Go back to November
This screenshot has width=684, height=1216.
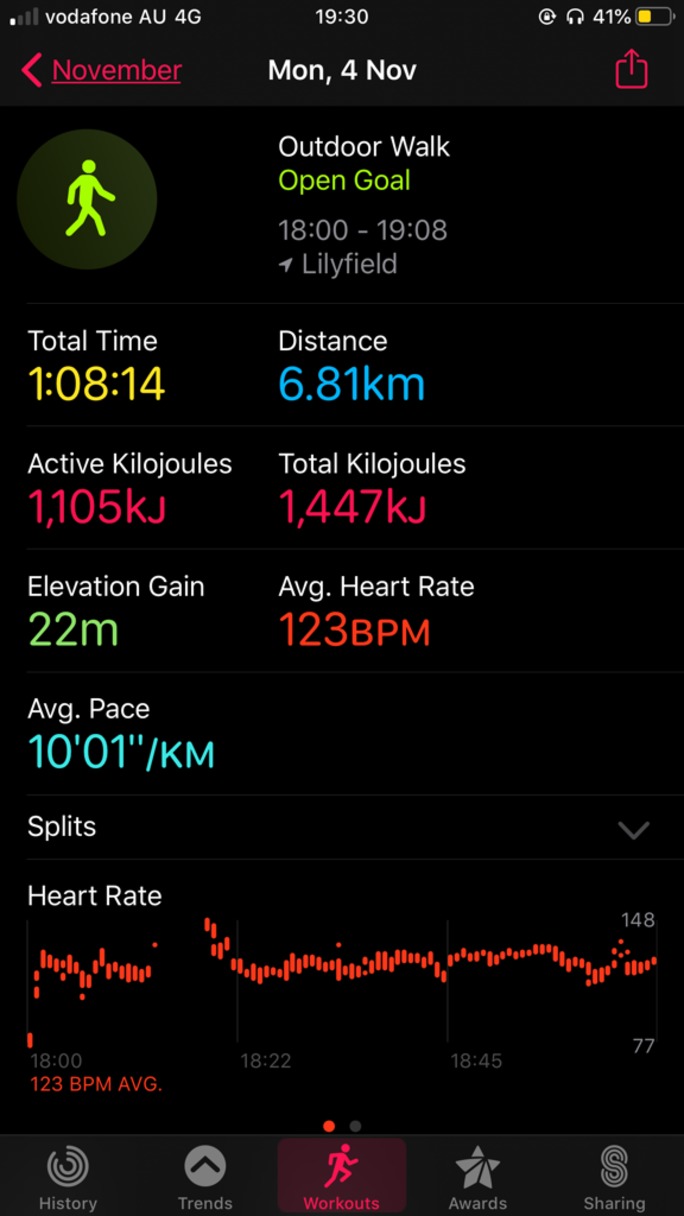(x=101, y=71)
